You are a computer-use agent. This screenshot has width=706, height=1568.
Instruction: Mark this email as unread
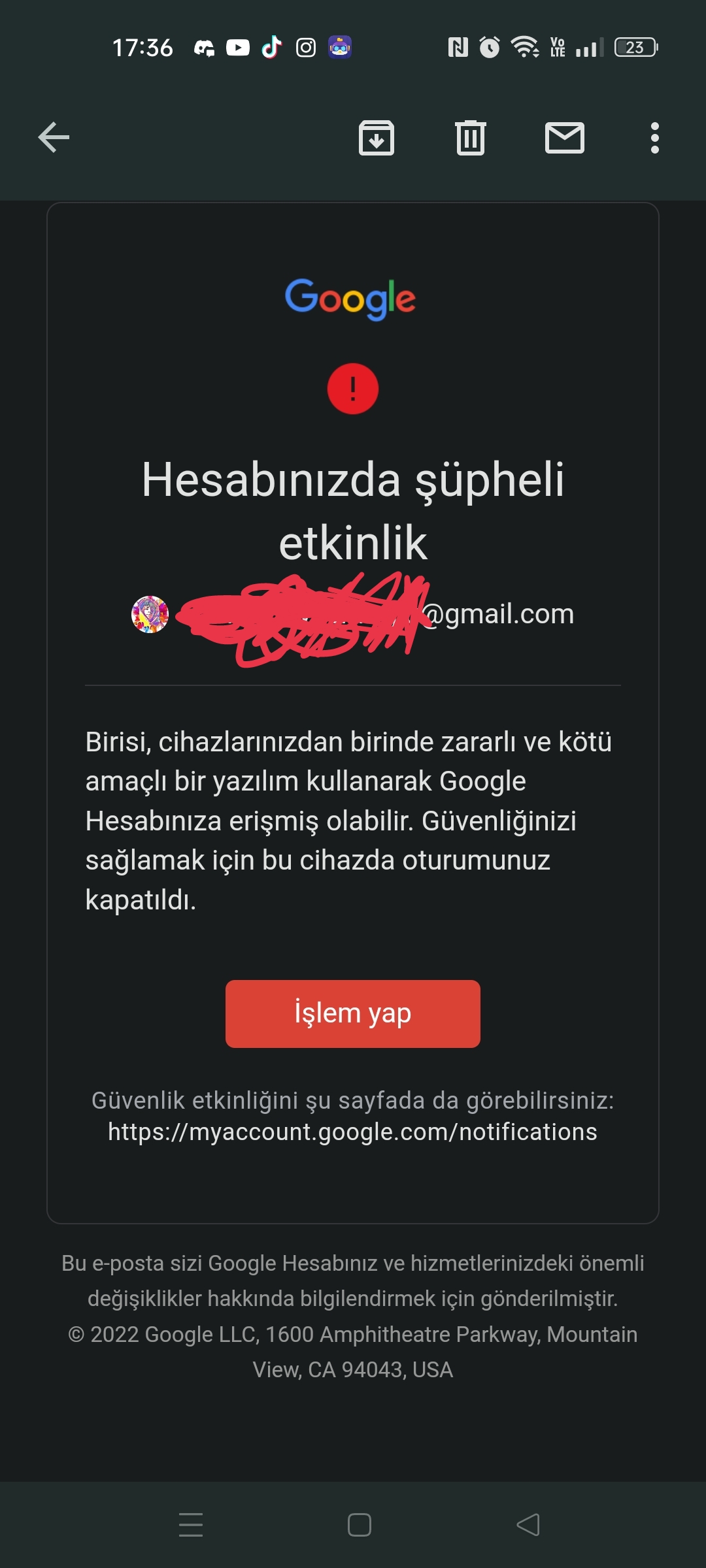(x=565, y=138)
